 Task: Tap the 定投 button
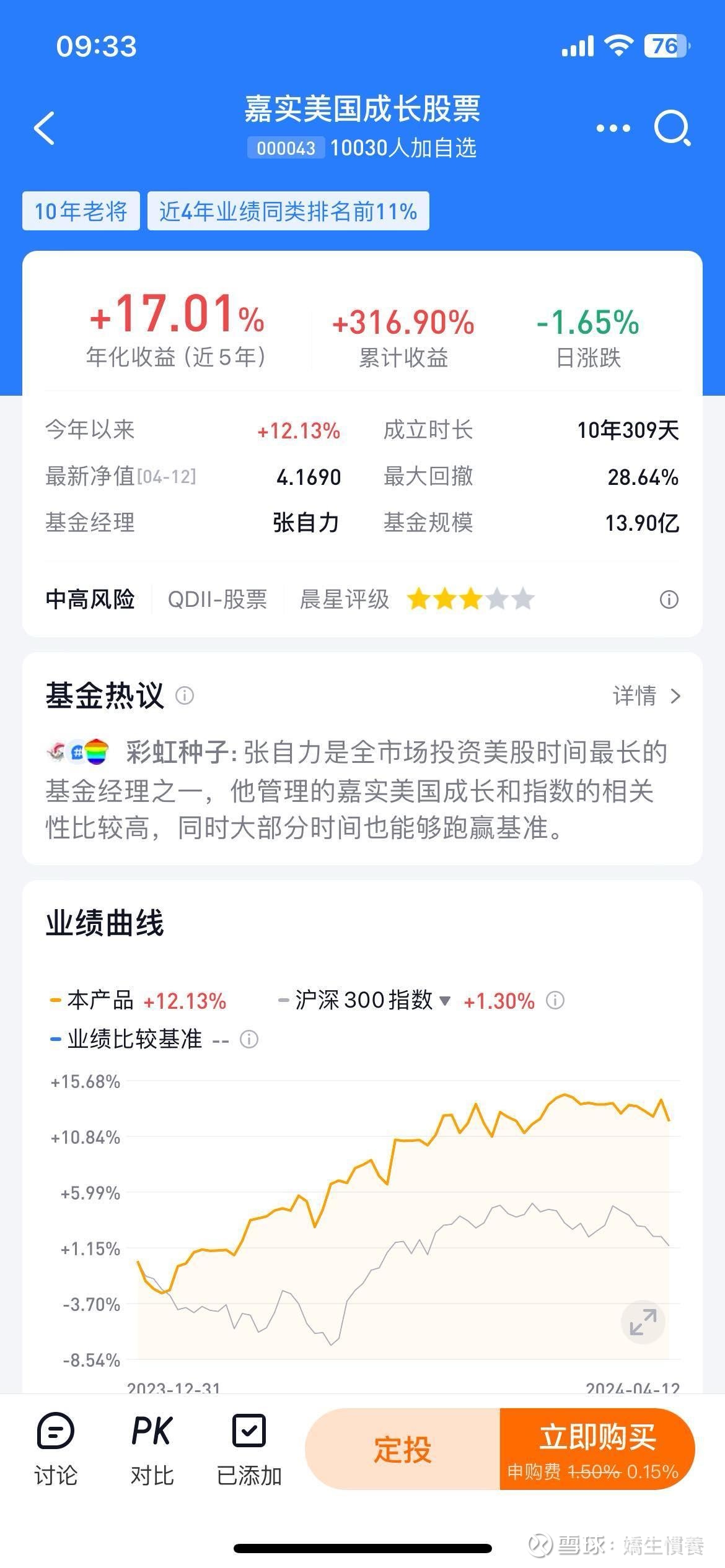point(402,1449)
